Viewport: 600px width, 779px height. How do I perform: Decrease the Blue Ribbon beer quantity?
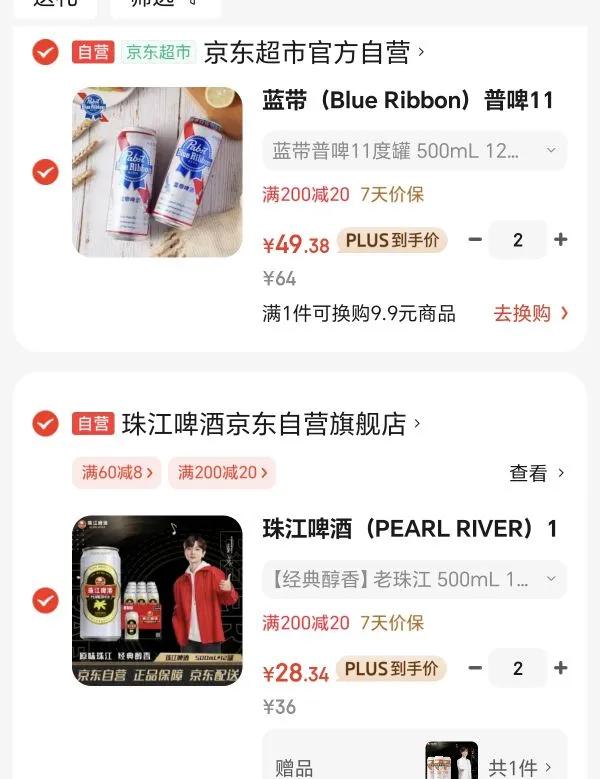click(x=475, y=240)
